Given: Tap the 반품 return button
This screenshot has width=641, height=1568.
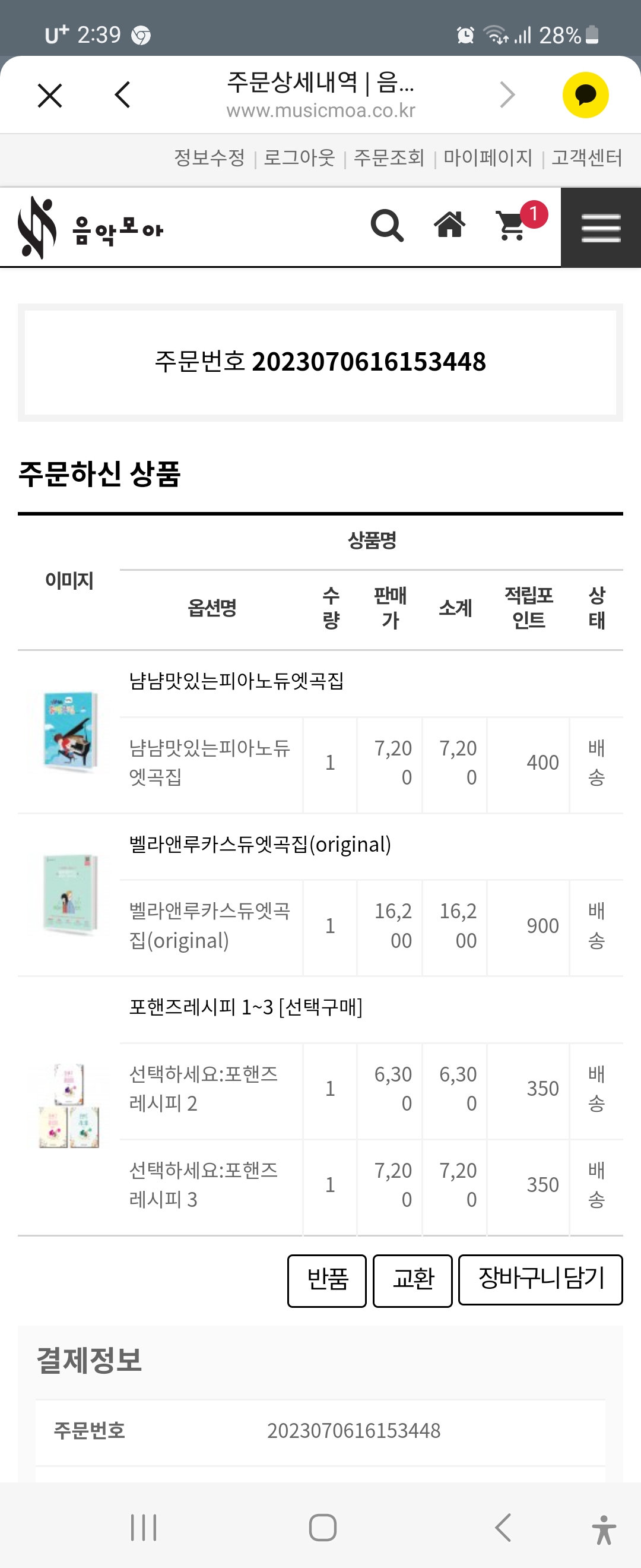Looking at the screenshot, I should coord(326,1279).
